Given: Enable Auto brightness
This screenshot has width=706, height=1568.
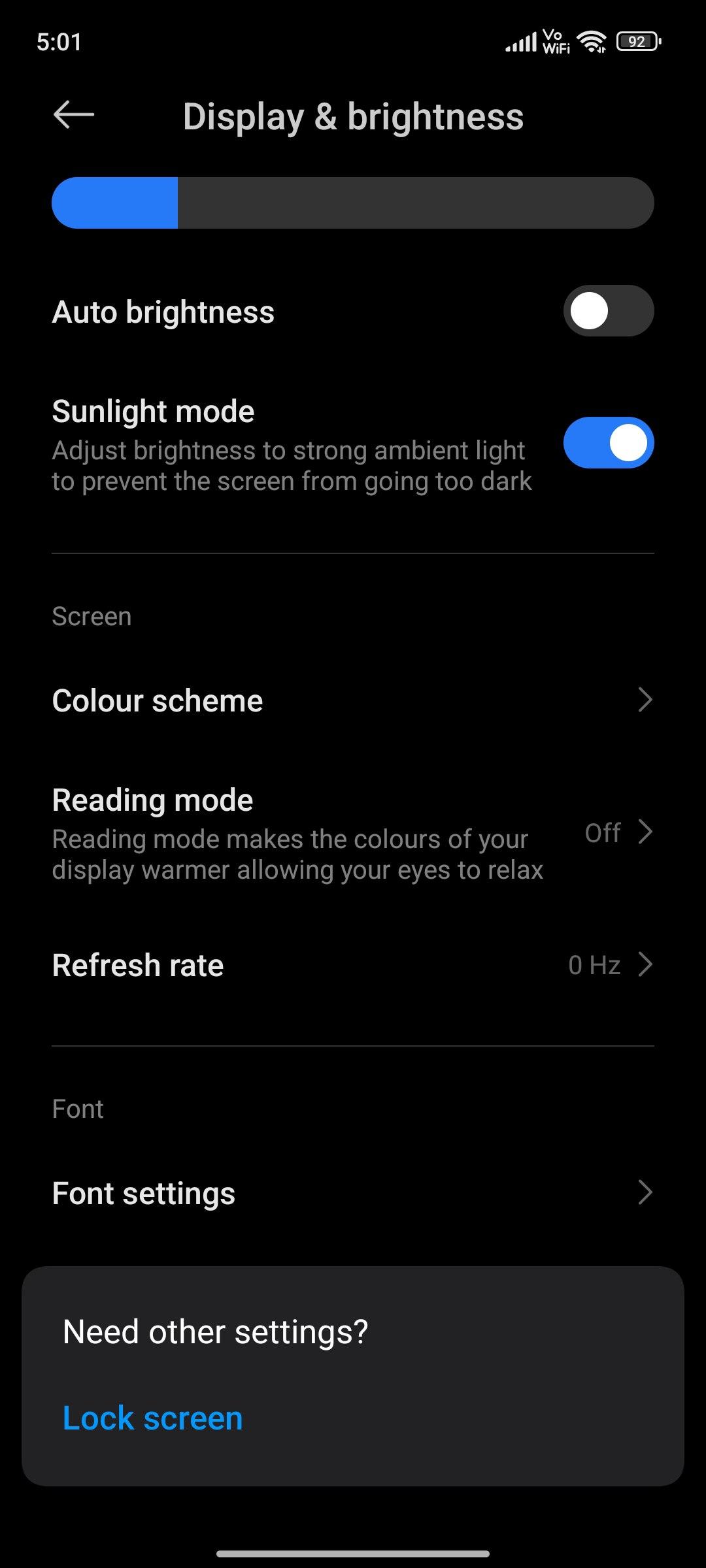Looking at the screenshot, I should pyautogui.click(x=608, y=311).
